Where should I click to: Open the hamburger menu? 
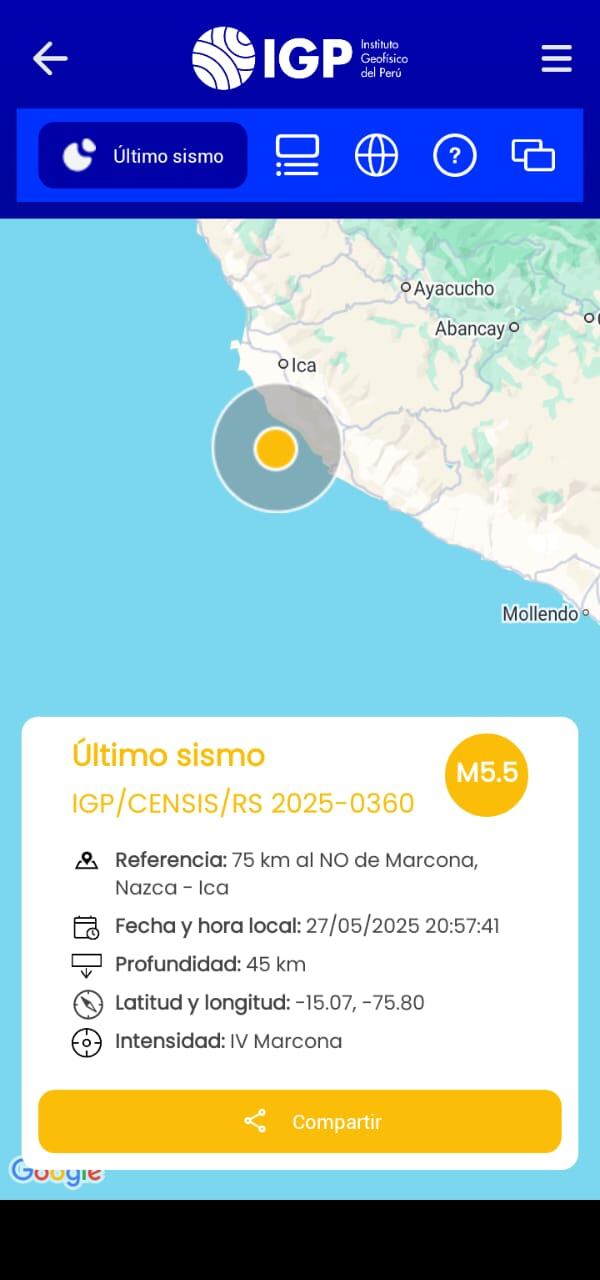[x=556, y=59]
